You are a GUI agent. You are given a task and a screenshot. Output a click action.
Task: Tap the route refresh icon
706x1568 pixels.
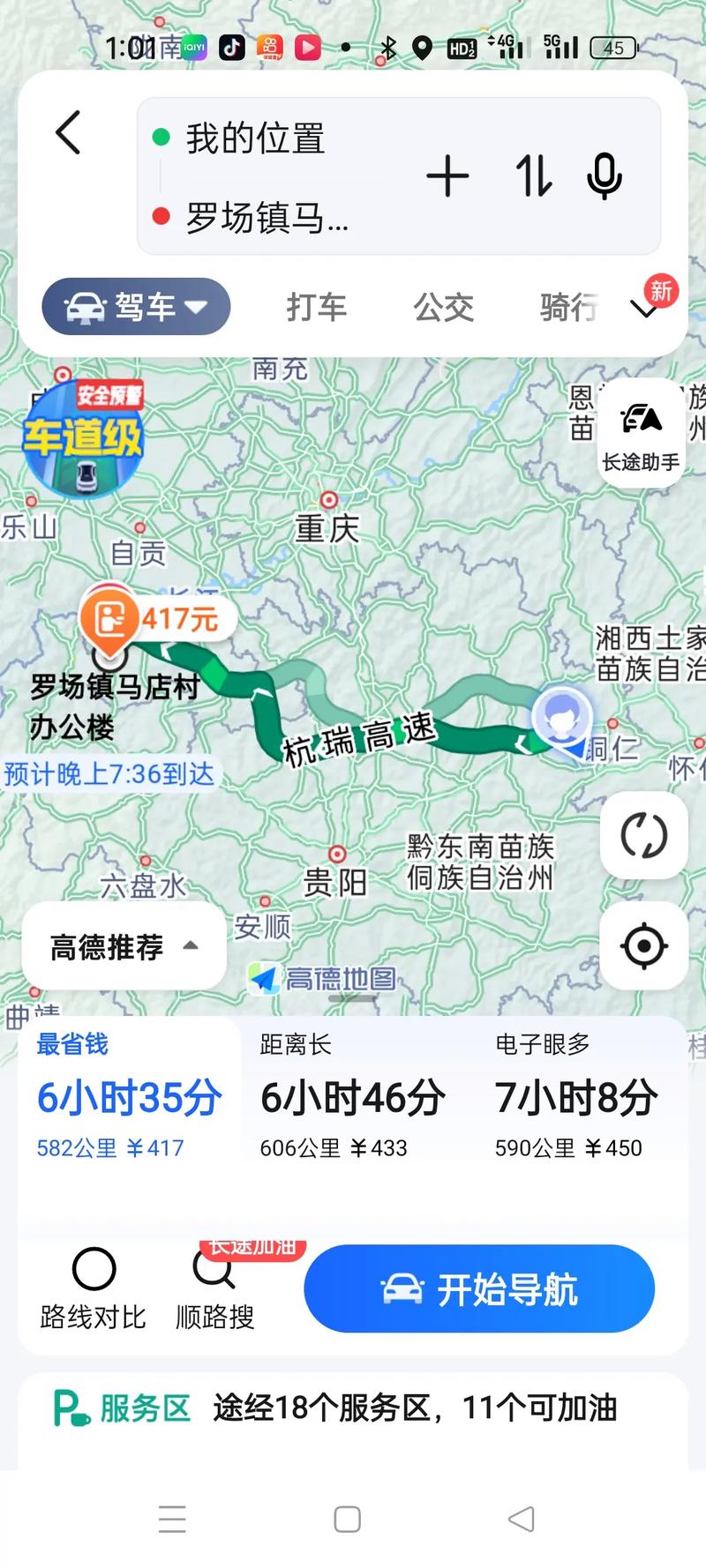[x=643, y=837]
